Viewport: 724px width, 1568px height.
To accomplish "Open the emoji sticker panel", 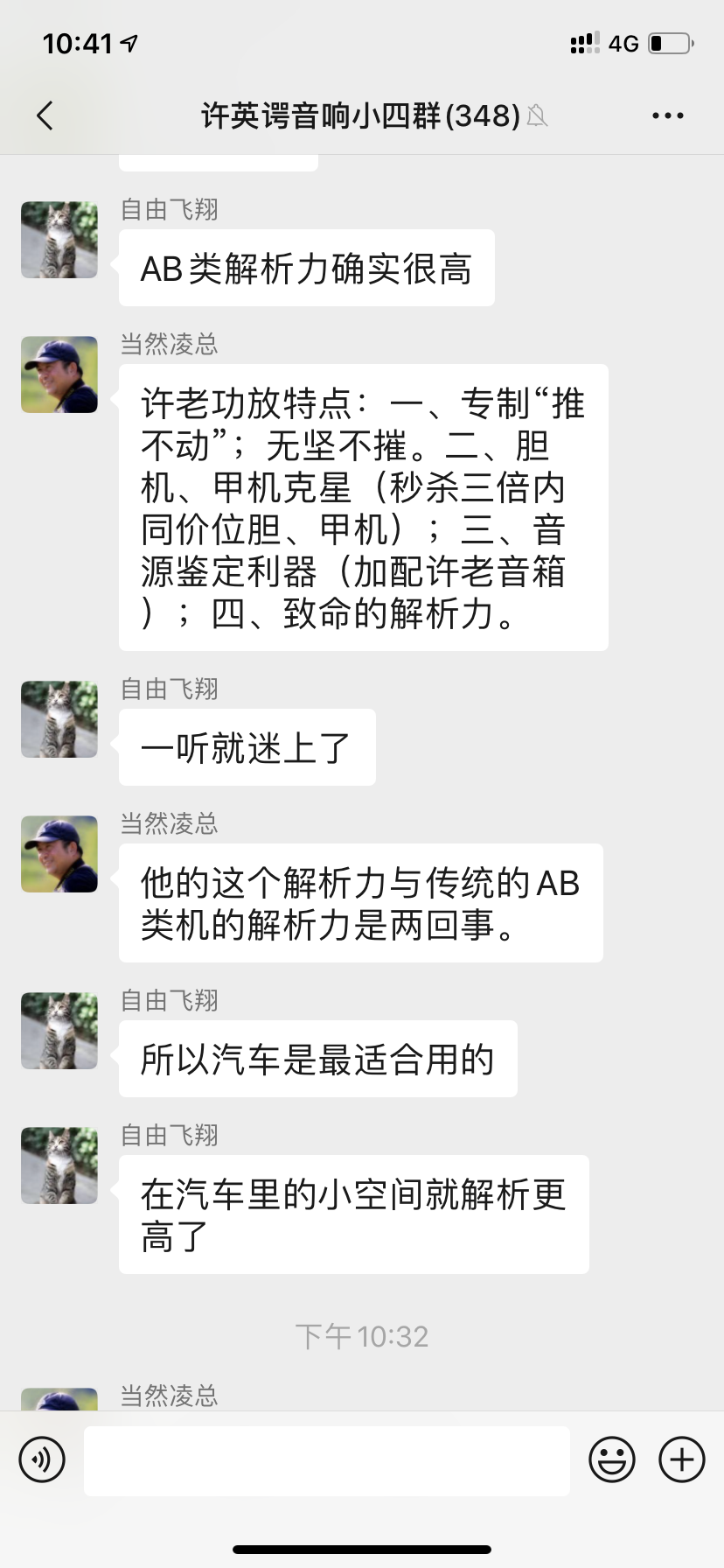I will click(x=611, y=1459).
